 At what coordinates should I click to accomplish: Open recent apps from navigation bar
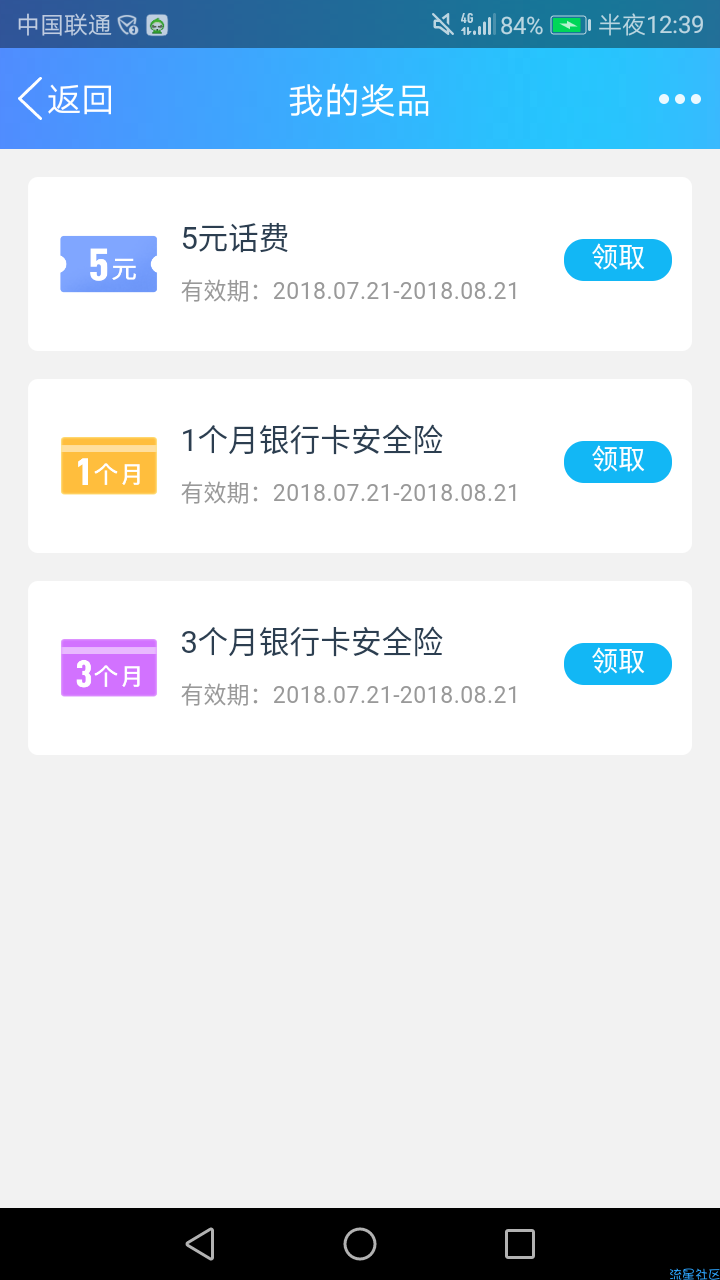tap(520, 1244)
